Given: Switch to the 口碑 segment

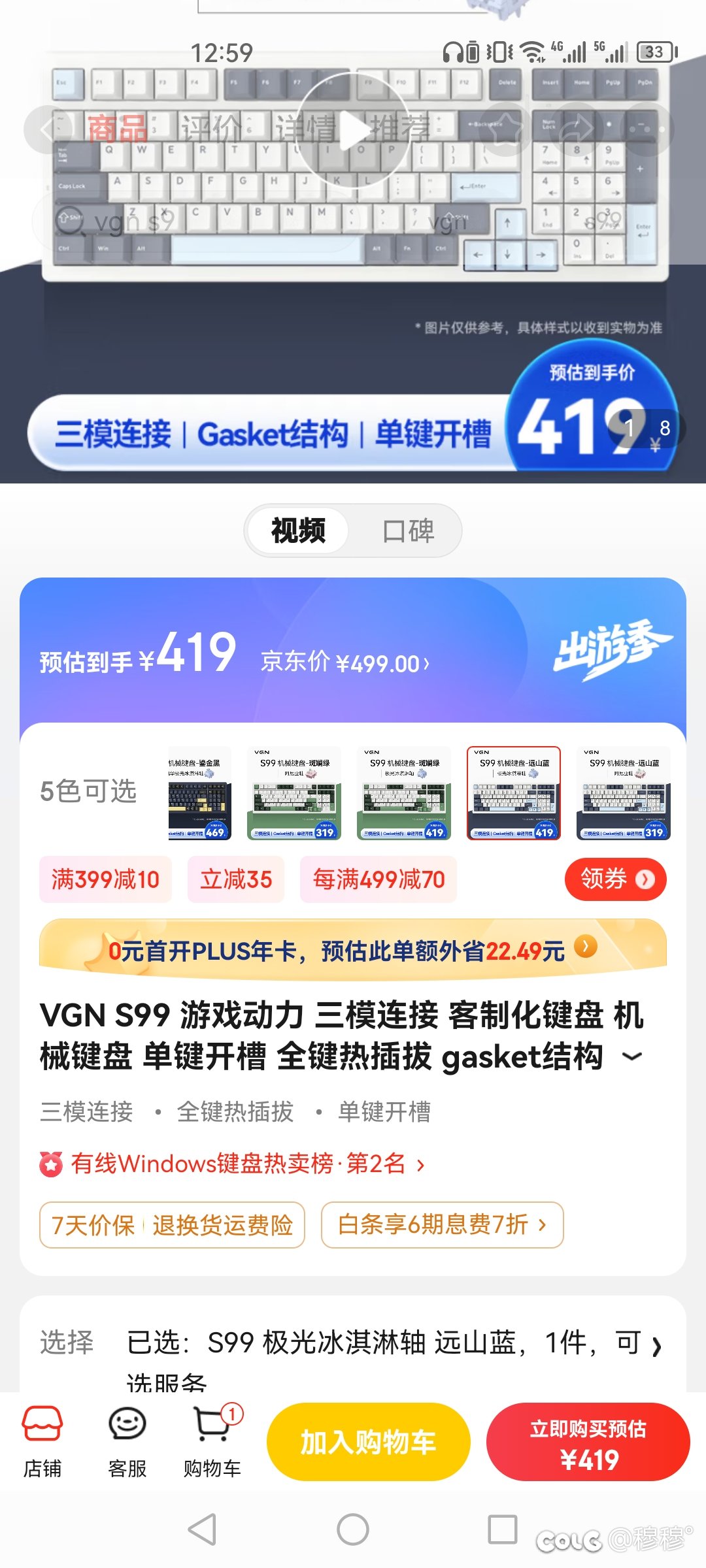Looking at the screenshot, I should [408, 531].
